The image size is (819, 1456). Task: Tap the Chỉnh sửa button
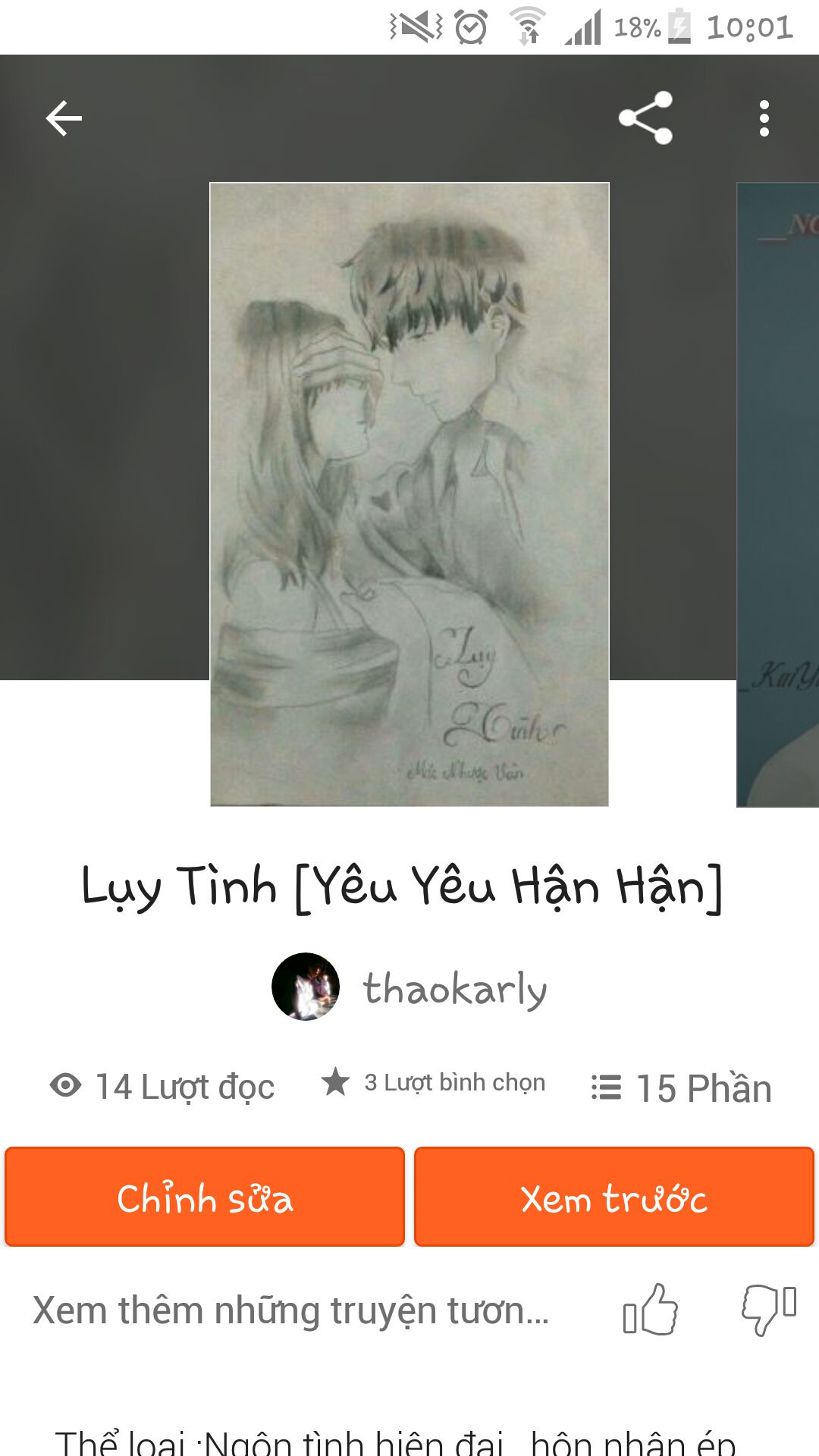click(205, 1197)
